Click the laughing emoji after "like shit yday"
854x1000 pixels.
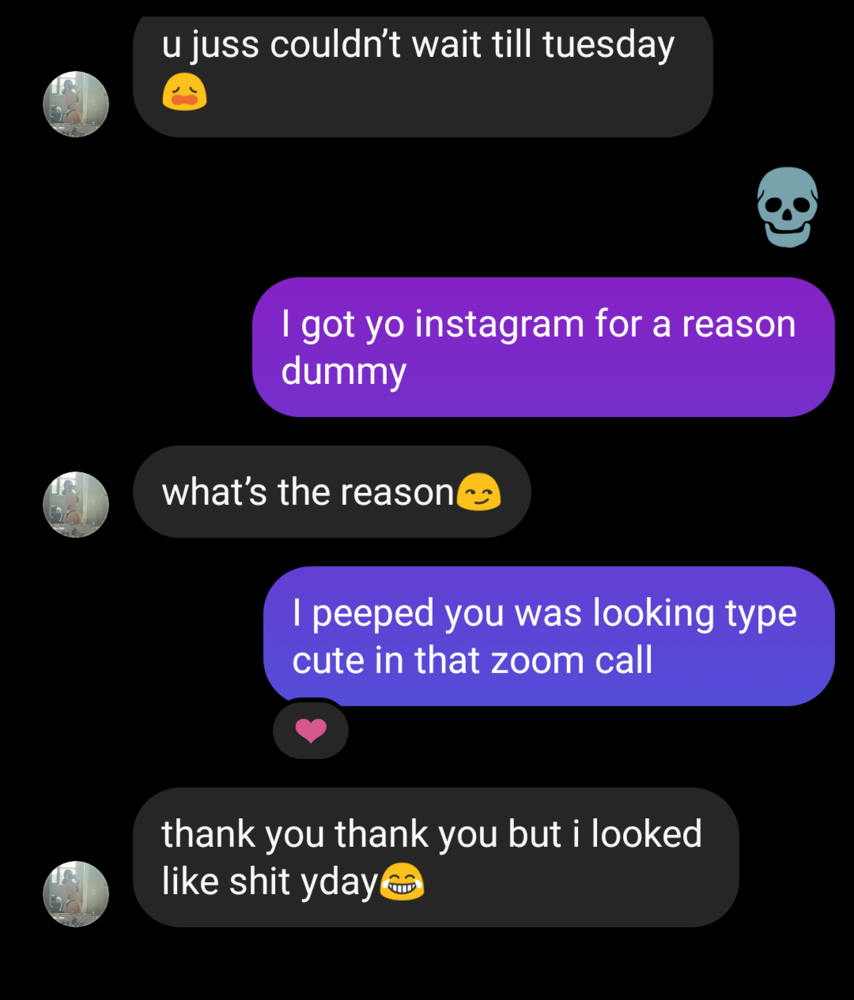(x=403, y=881)
